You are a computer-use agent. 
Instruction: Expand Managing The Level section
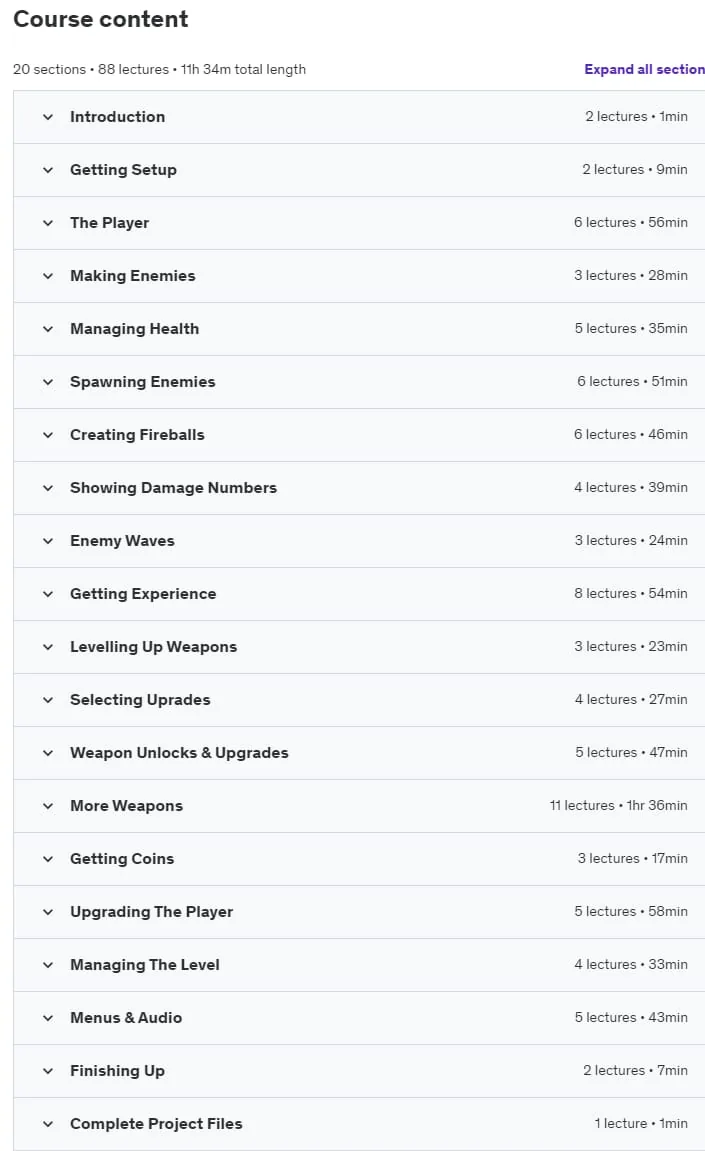pos(359,965)
